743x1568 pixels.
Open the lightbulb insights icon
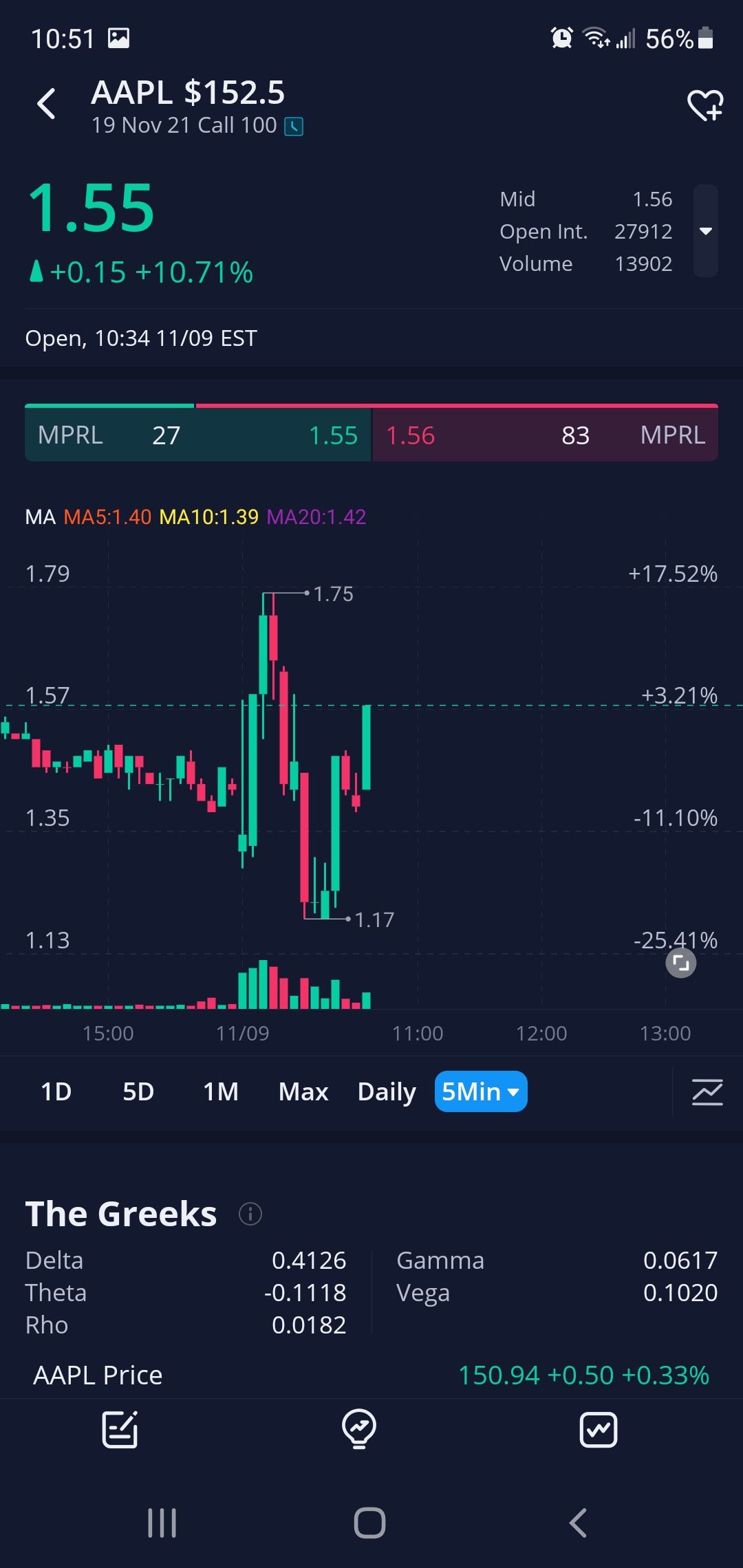359,1430
